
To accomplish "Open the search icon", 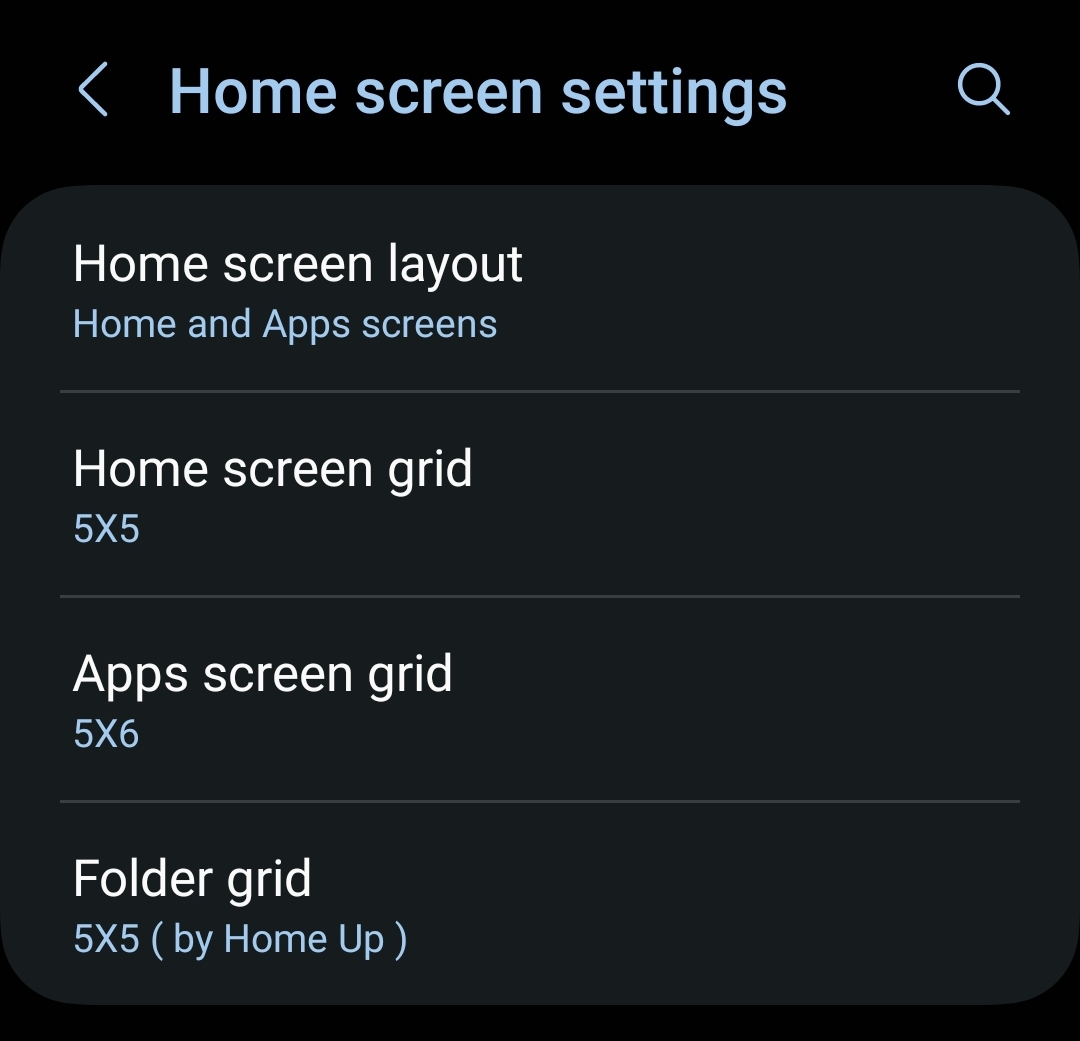I will [983, 91].
